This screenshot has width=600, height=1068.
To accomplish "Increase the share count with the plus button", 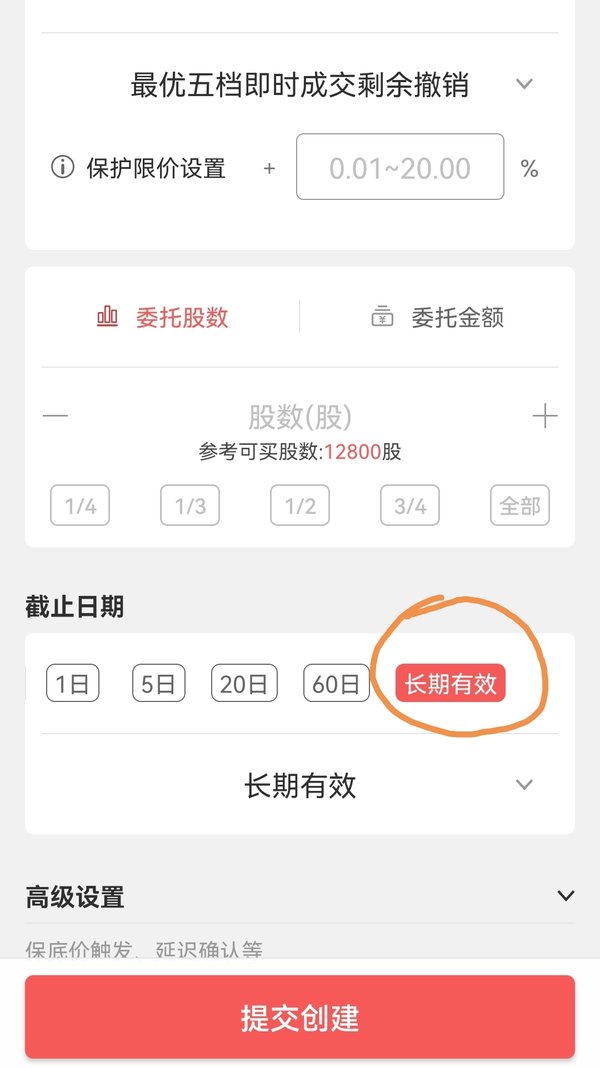I will pos(545,415).
